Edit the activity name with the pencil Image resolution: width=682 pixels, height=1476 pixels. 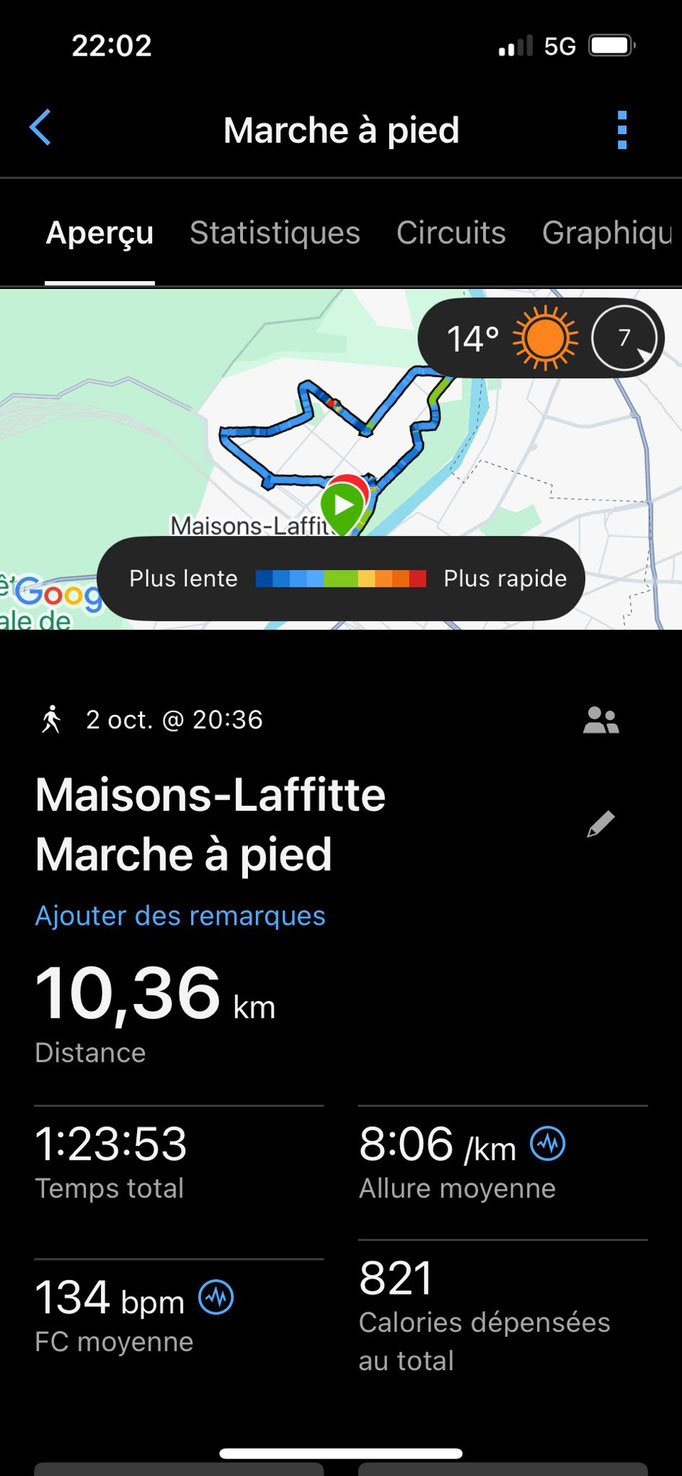pyautogui.click(x=600, y=824)
